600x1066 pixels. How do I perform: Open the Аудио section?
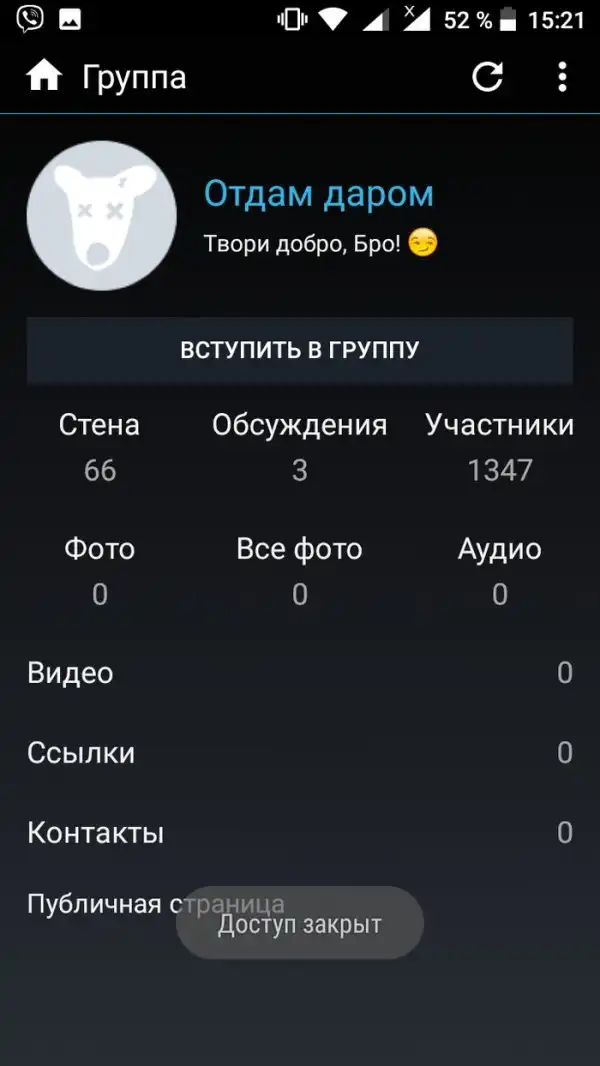click(x=499, y=570)
